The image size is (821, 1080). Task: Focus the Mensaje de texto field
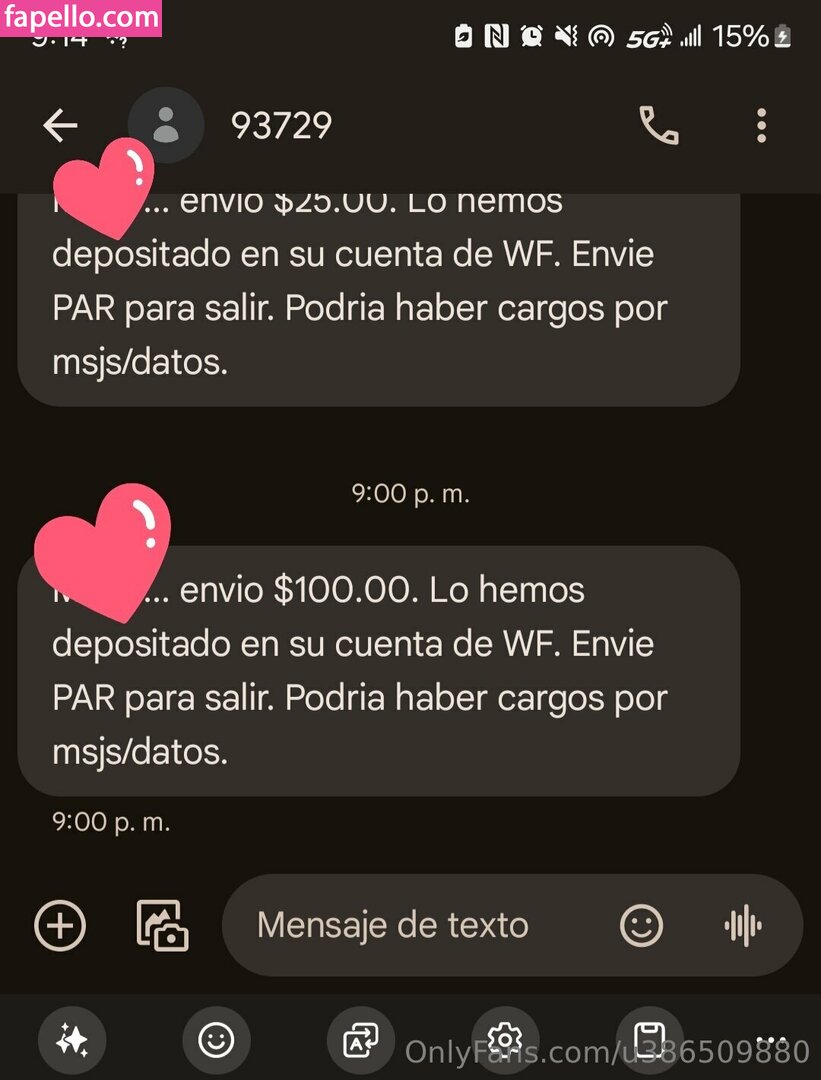pyautogui.click(x=420, y=925)
